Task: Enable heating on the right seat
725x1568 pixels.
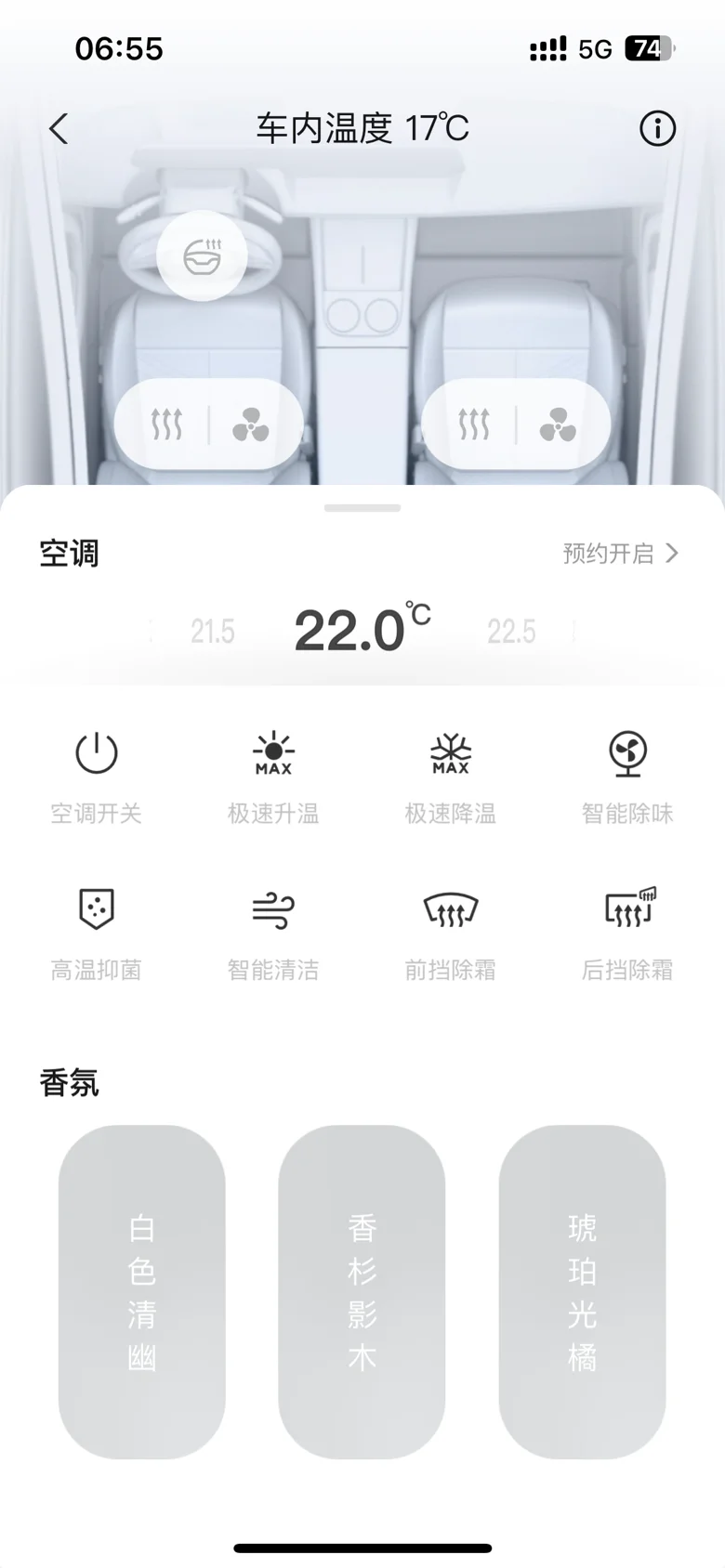Action: coord(474,425)
